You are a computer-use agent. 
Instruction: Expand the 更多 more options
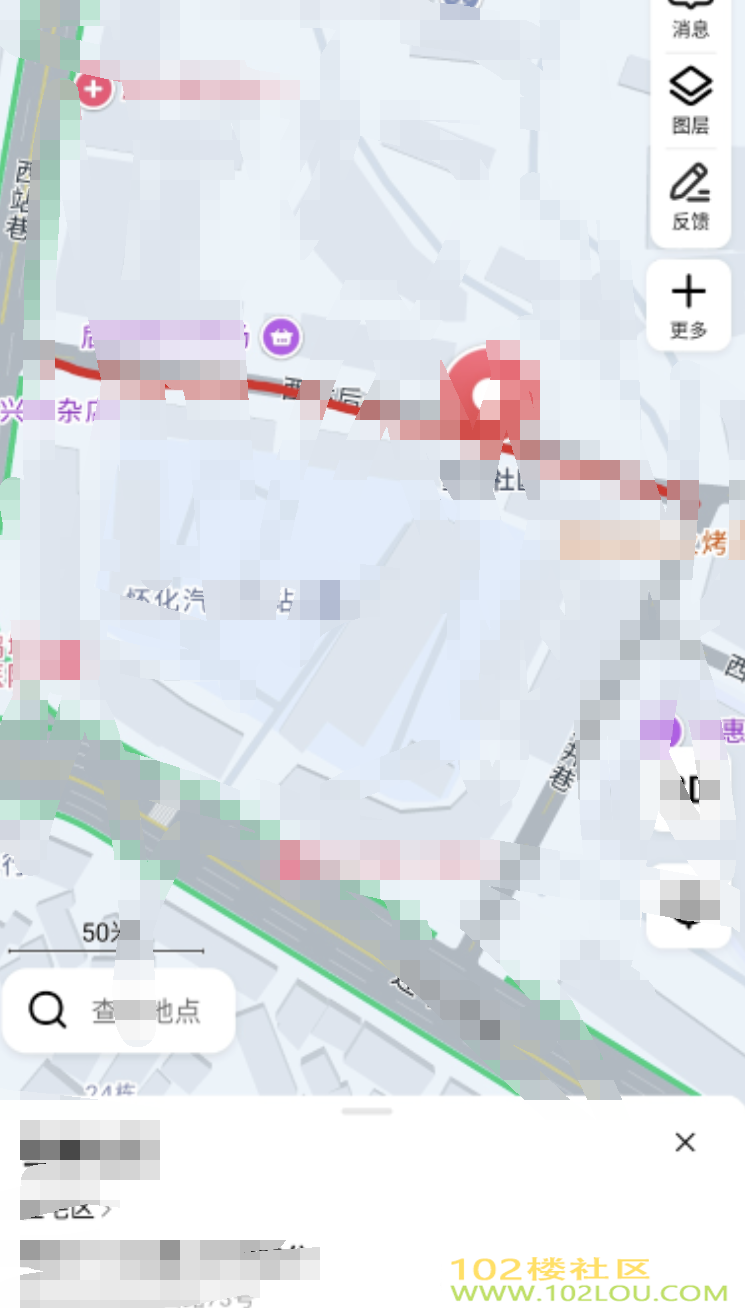(x=689, y=305)
